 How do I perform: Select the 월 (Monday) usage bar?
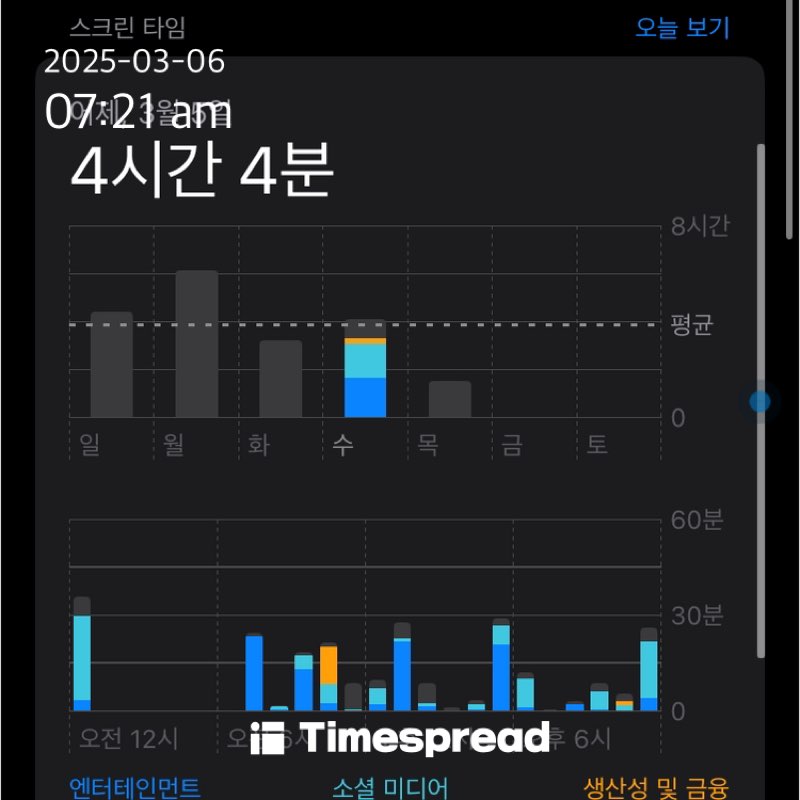(x=196, y=344)
